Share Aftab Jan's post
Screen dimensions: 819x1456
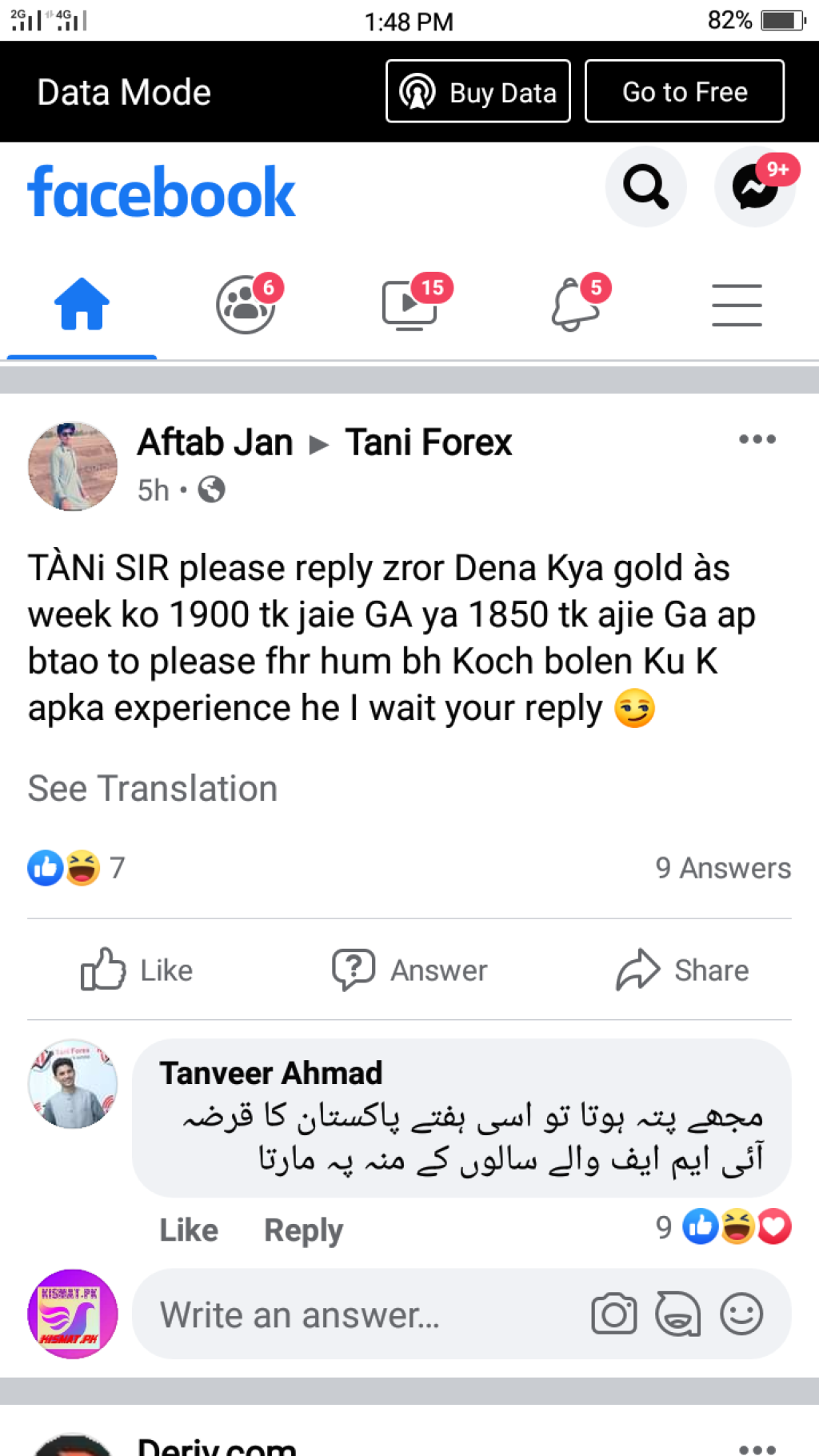click(x=682, y=970)
